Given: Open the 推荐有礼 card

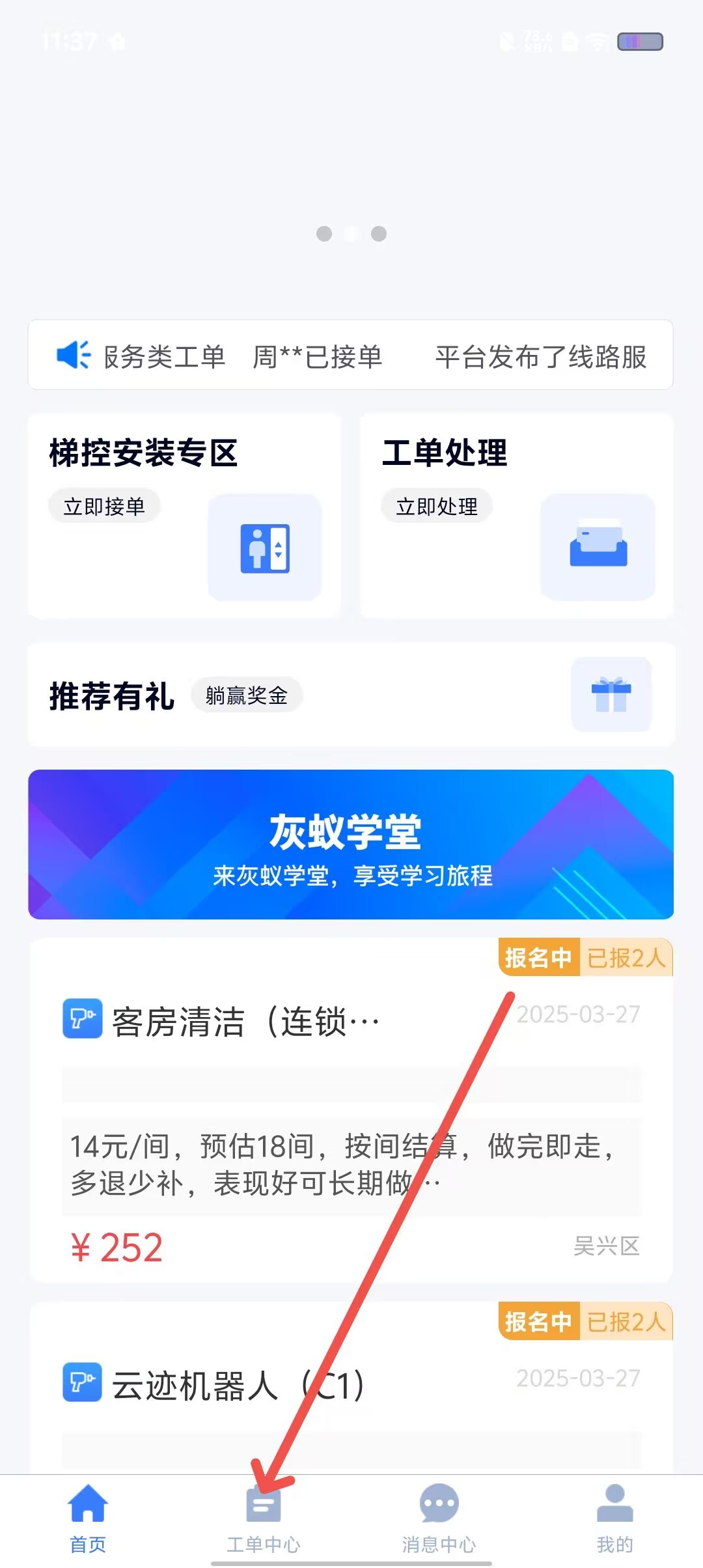Looking at the screenshot, I should (x=351, y=695).
